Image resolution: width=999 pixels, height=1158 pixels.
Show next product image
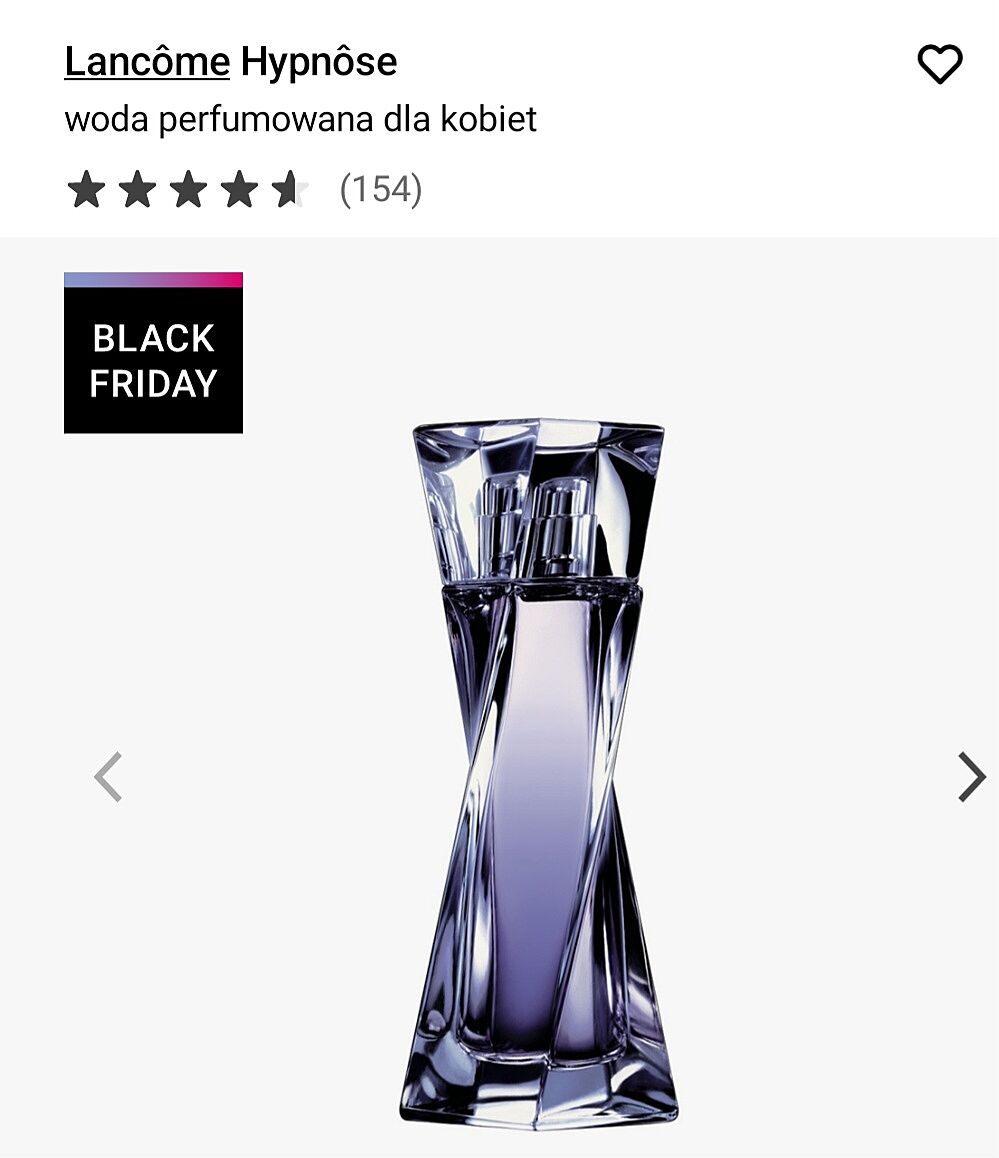(970, 777)
